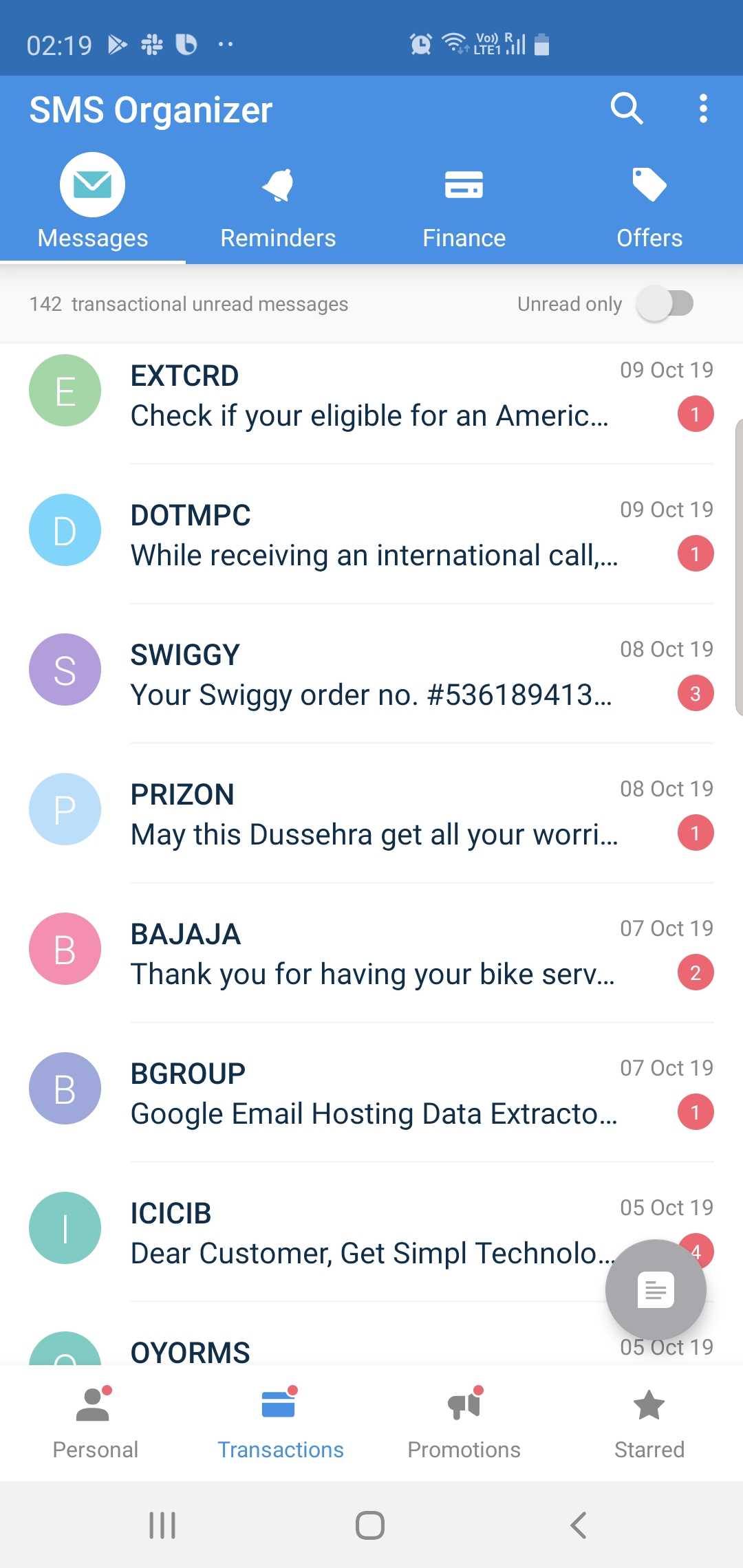Open the Starred messages star icon
The image size is (743, 1568).
coord(649,1403)
